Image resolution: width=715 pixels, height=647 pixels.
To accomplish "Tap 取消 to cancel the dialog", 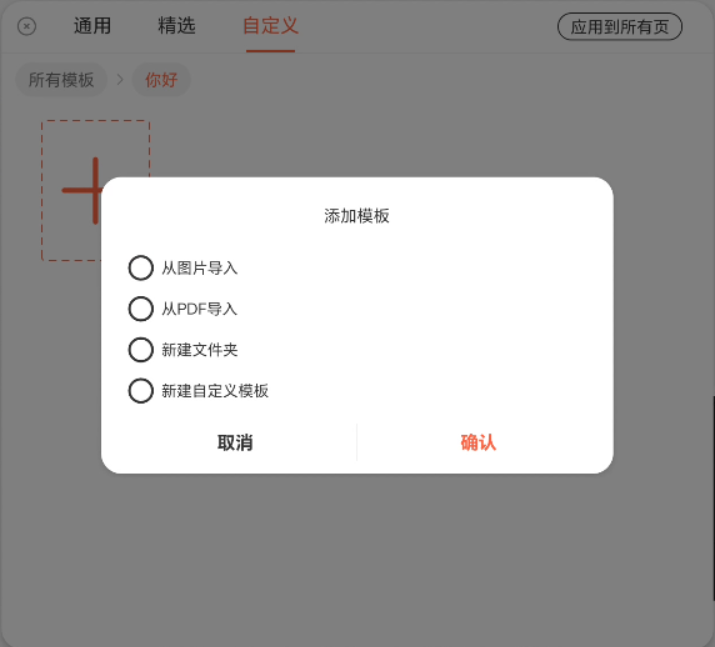I will (235, 442).
